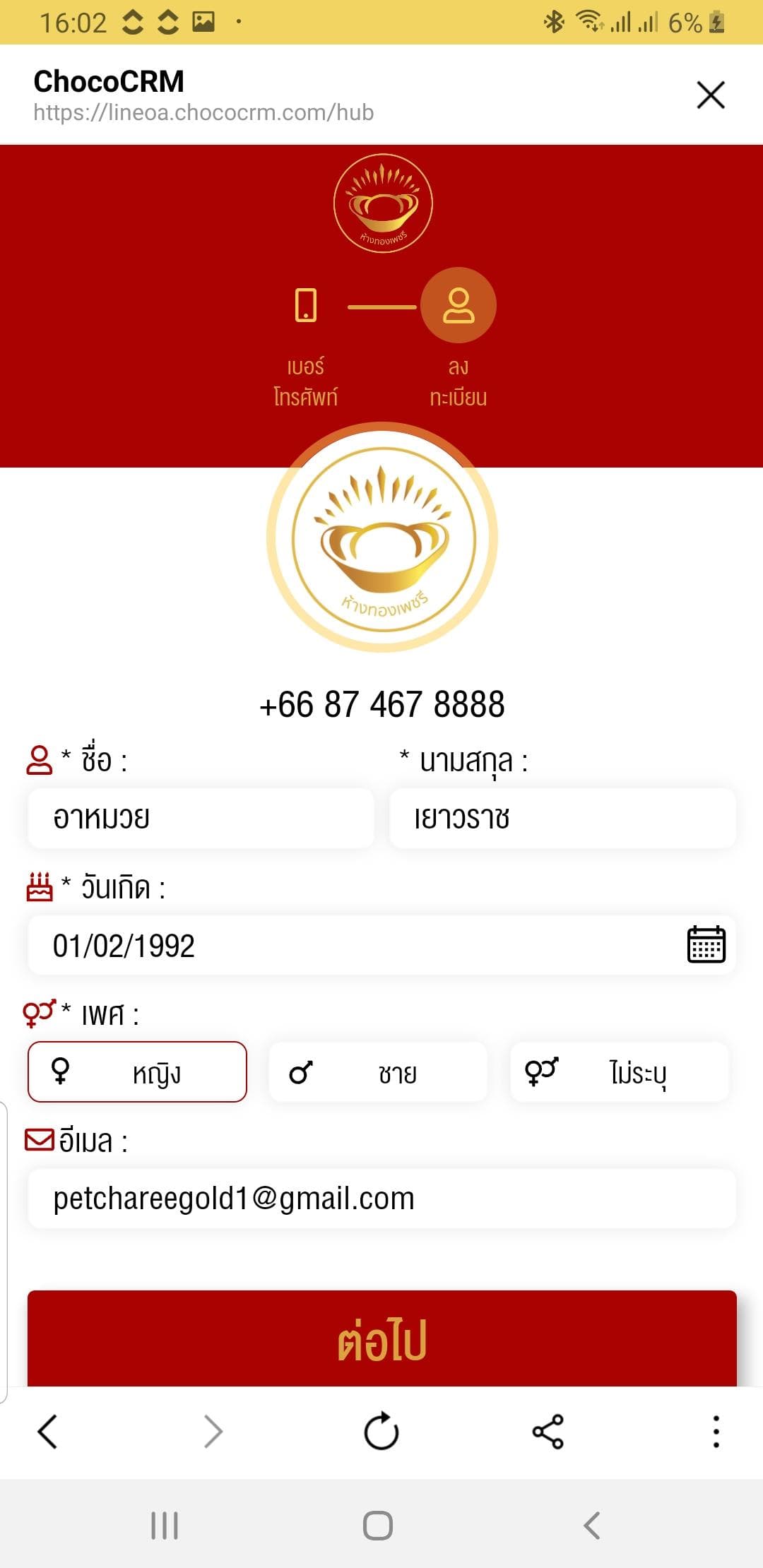Close the ChocoCRM web page
This screenshot has height=1568, width=763.
pyautogui.click(x=710, y=95)
